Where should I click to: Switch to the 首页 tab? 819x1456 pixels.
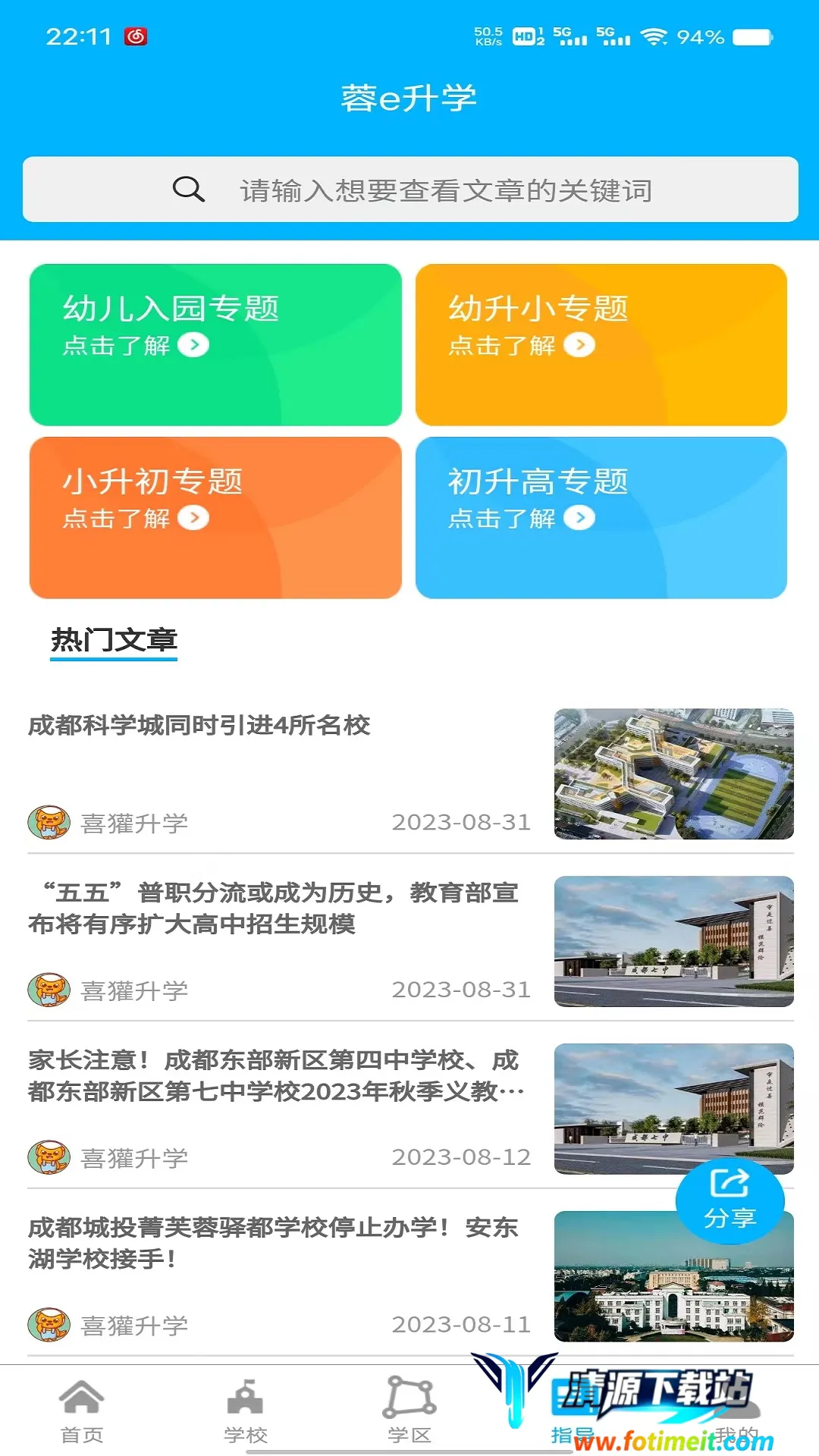click(x=82, y=1412)
